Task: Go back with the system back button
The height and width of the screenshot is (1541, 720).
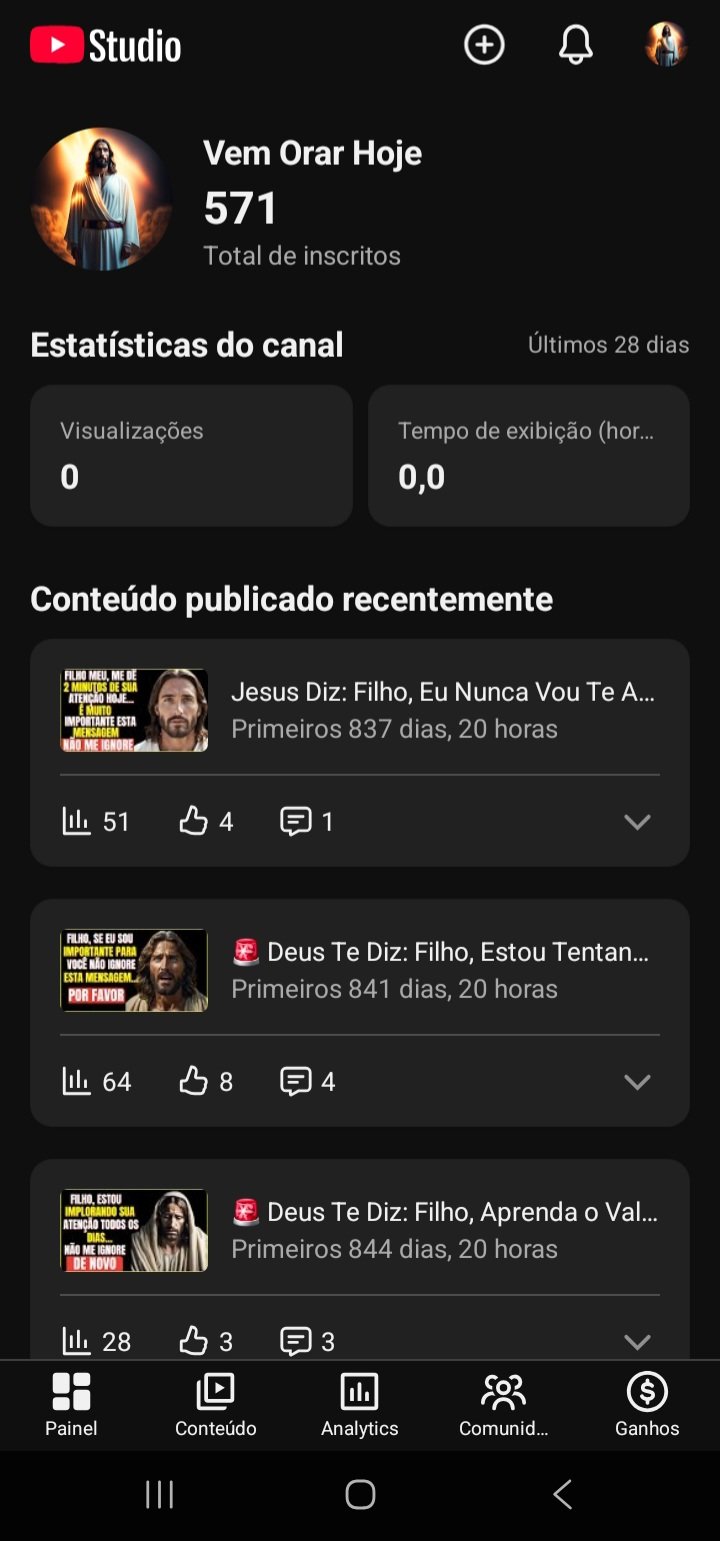Action: (562, 1495)
